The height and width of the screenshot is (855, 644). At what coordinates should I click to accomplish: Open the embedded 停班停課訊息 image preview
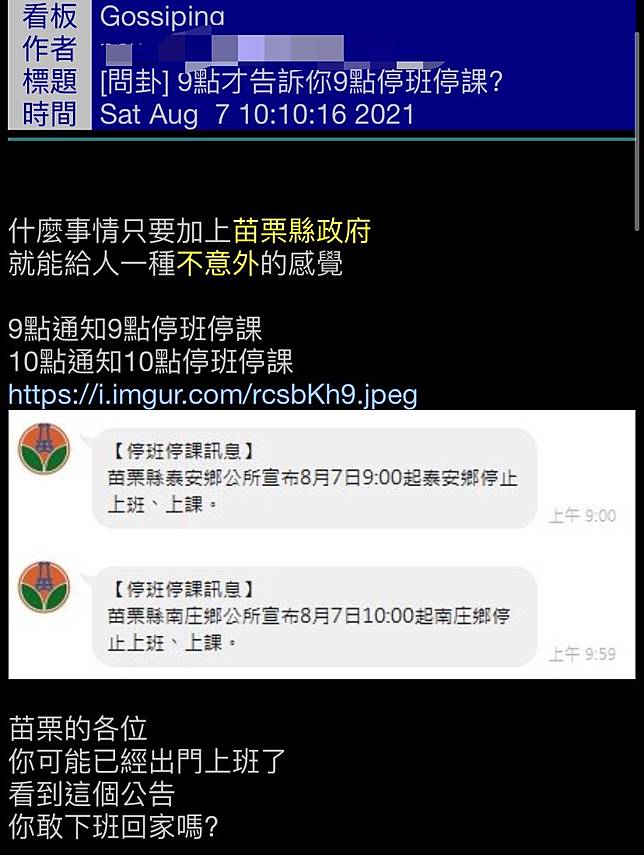click(322, 544)
